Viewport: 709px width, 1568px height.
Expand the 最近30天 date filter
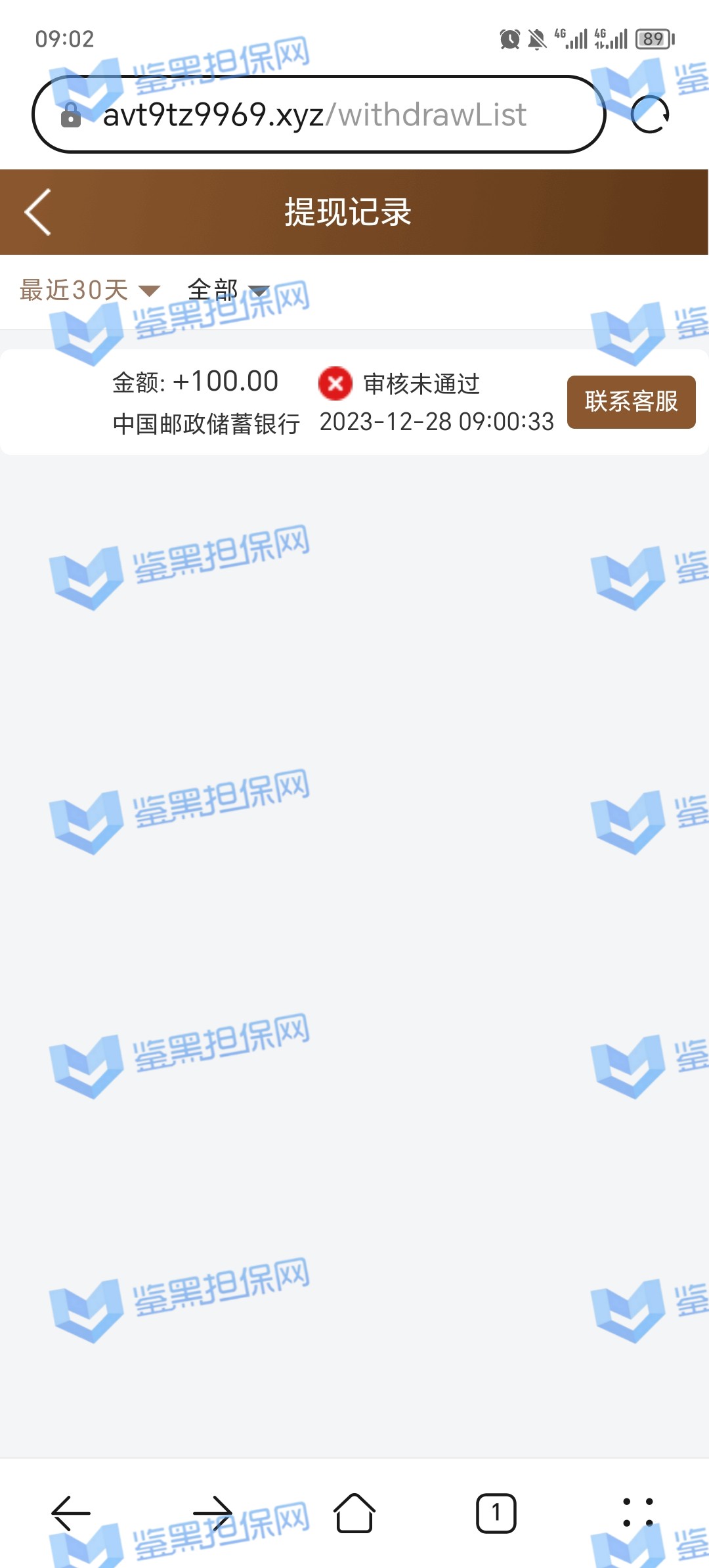(89, 290)
